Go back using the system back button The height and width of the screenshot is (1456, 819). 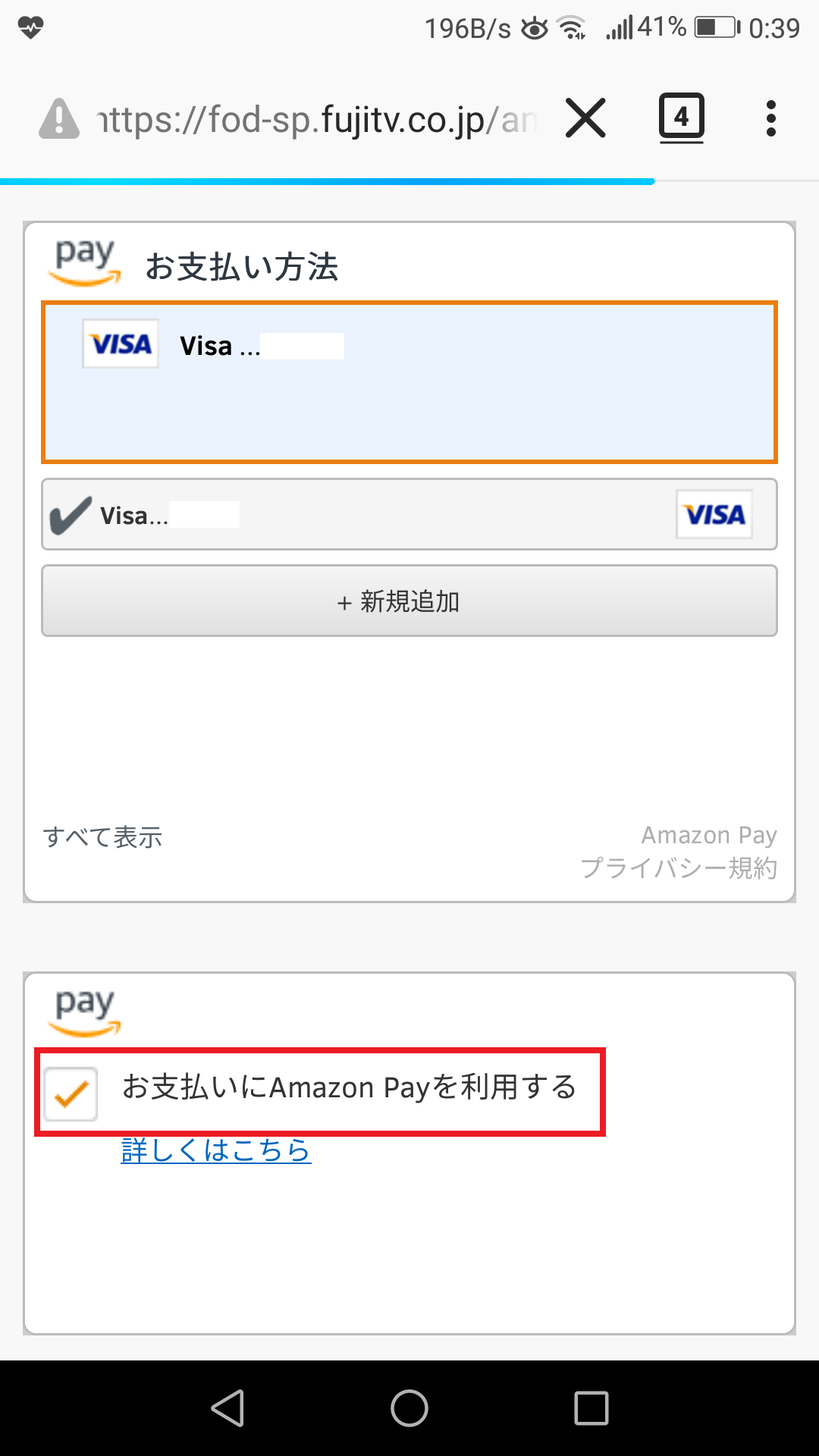227,1408
